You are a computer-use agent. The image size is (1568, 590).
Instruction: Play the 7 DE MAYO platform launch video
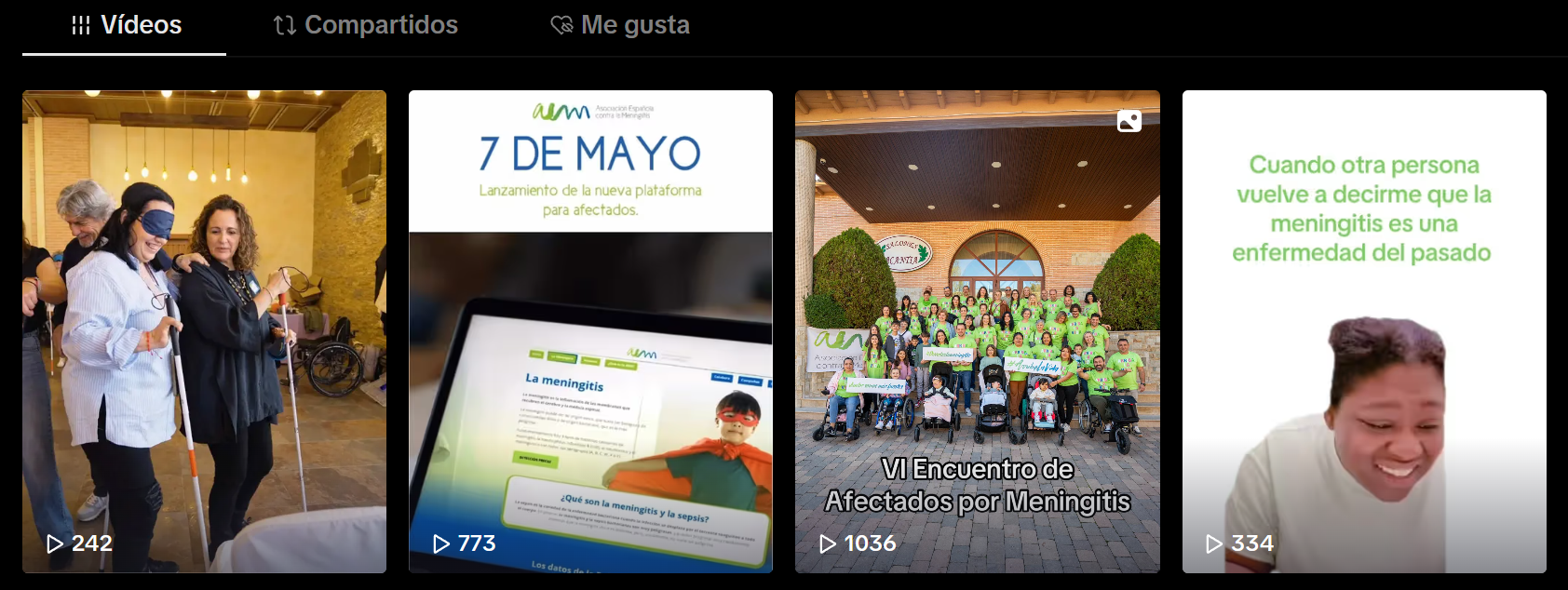[x=590, y=330]
